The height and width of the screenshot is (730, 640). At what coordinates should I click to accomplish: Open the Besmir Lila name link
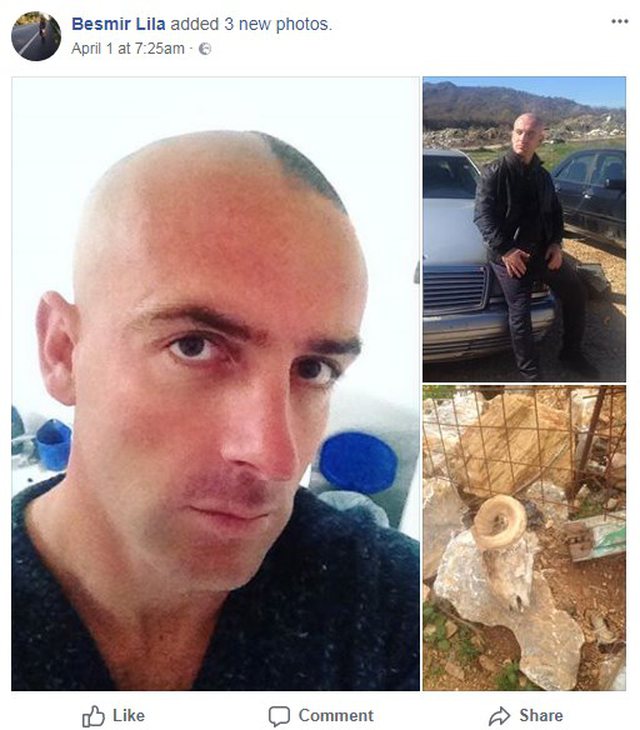118,24
